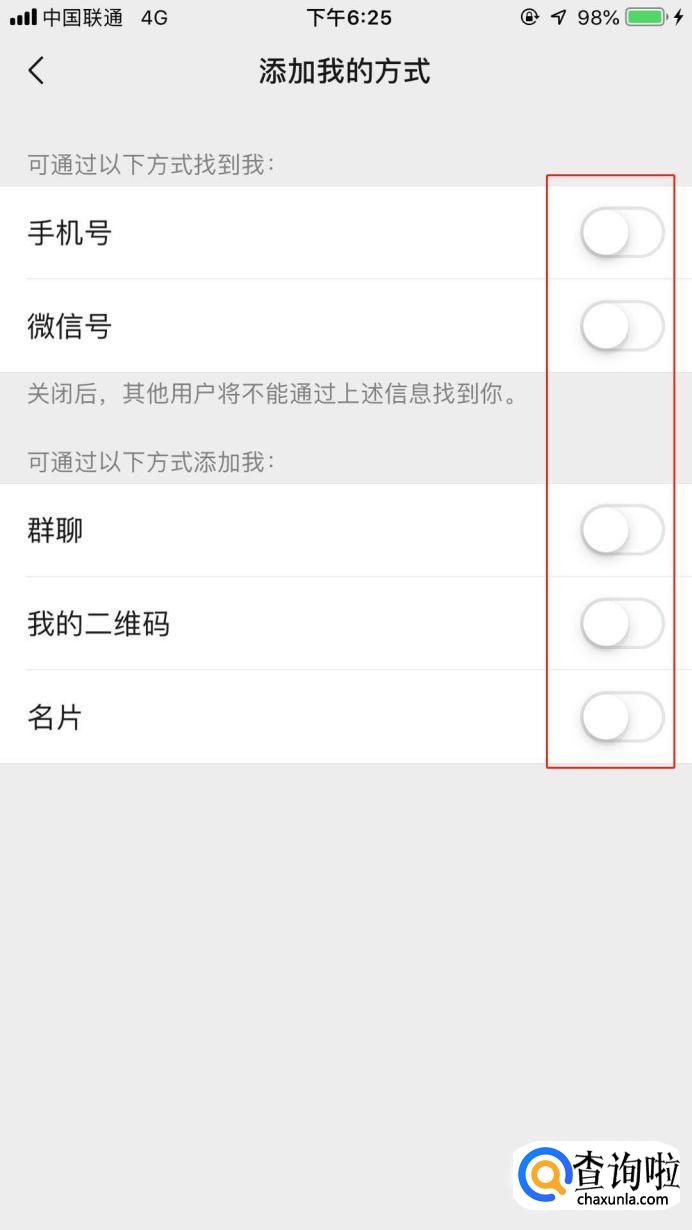Turn on the 微信号 toggle
Screen dimensions: 692x1230
coord(621,326)
